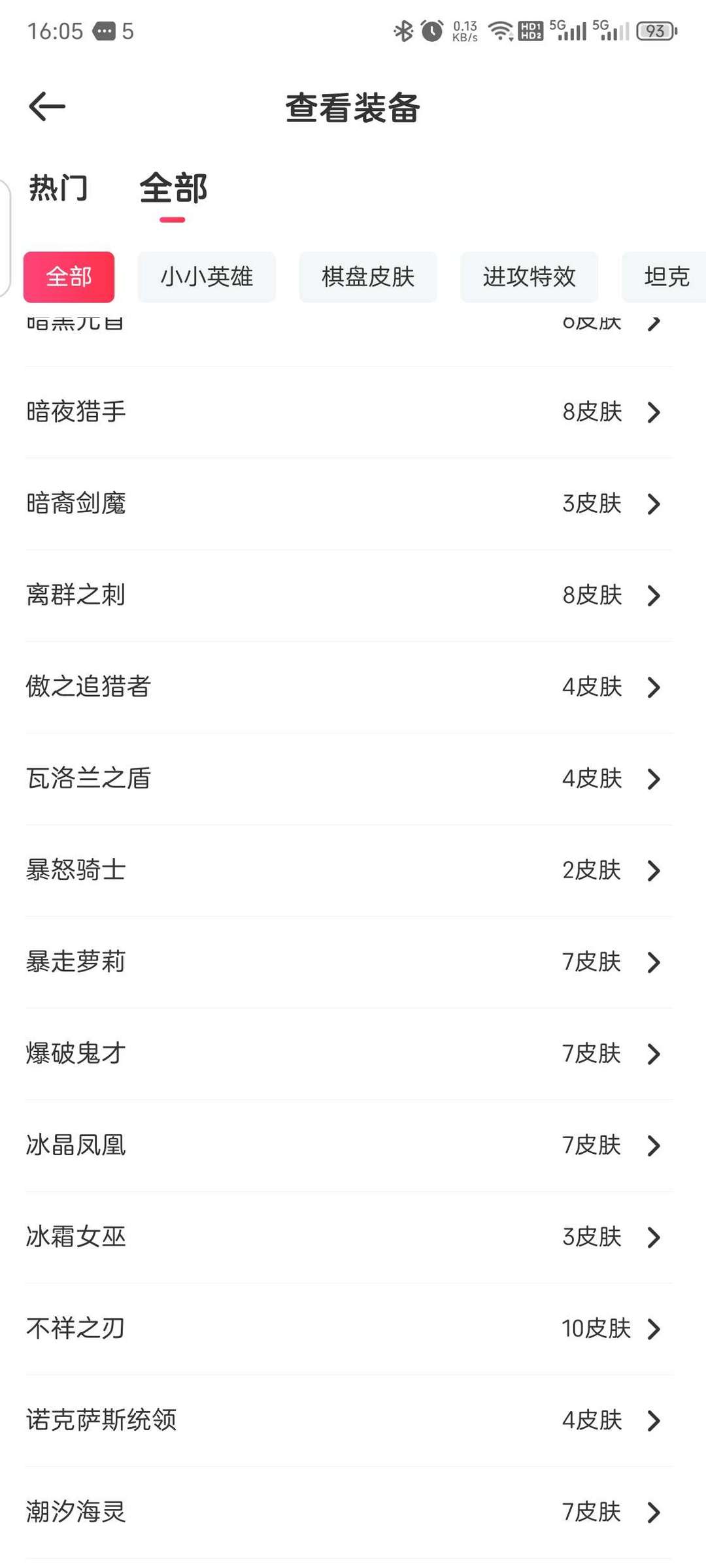Viewport: 706px width, 1568px height.
Task: Click the back arrow icon
Action: [47, 106]
